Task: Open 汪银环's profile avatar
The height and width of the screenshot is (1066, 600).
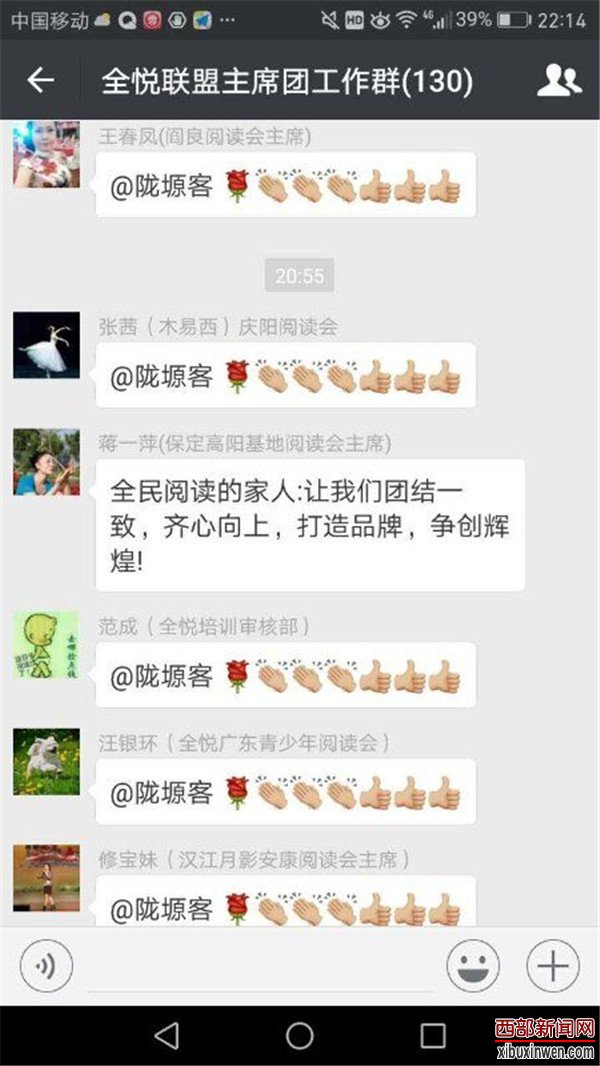Action: (46, 762)
